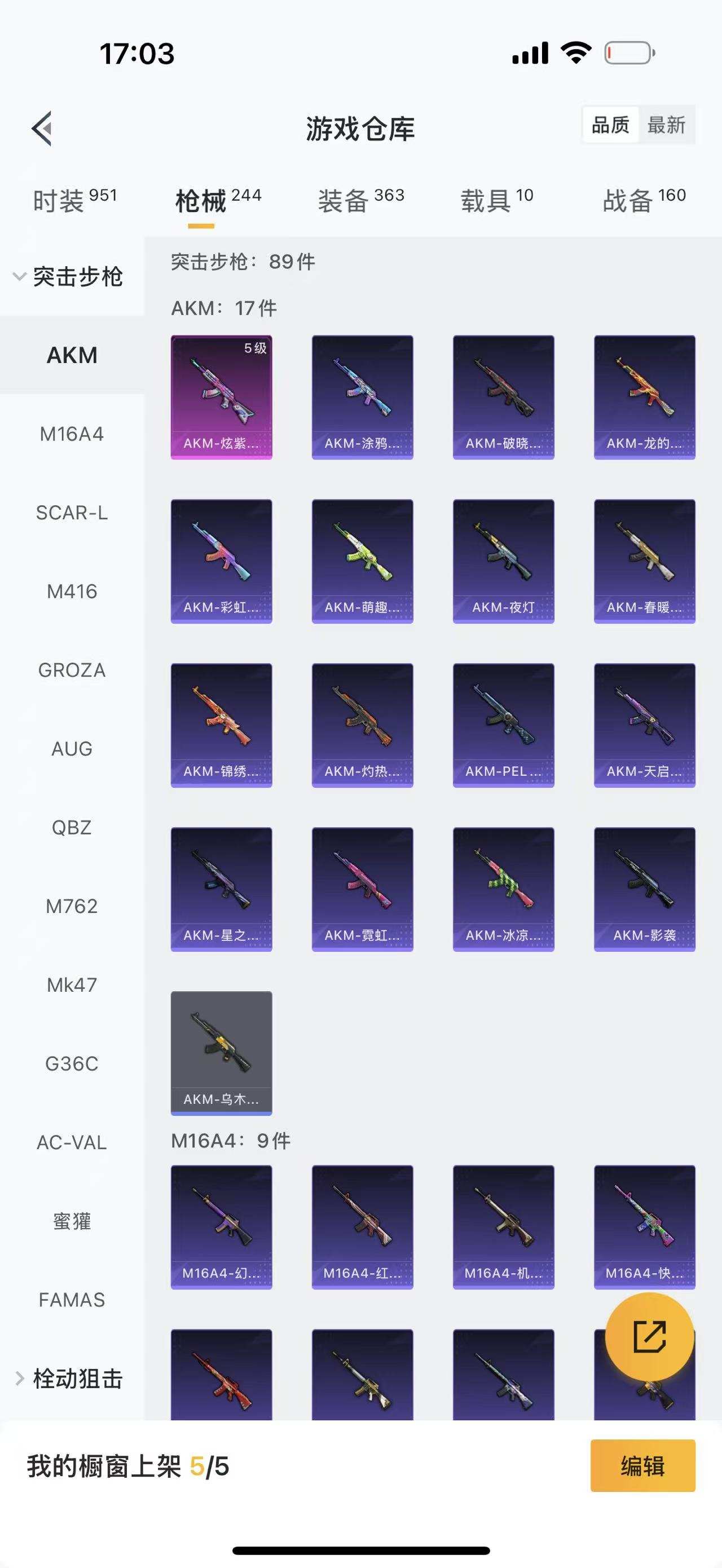Screen dimensions: 722x1568
Task: Select SCAR-L in the side list
Action: point(72,513)
